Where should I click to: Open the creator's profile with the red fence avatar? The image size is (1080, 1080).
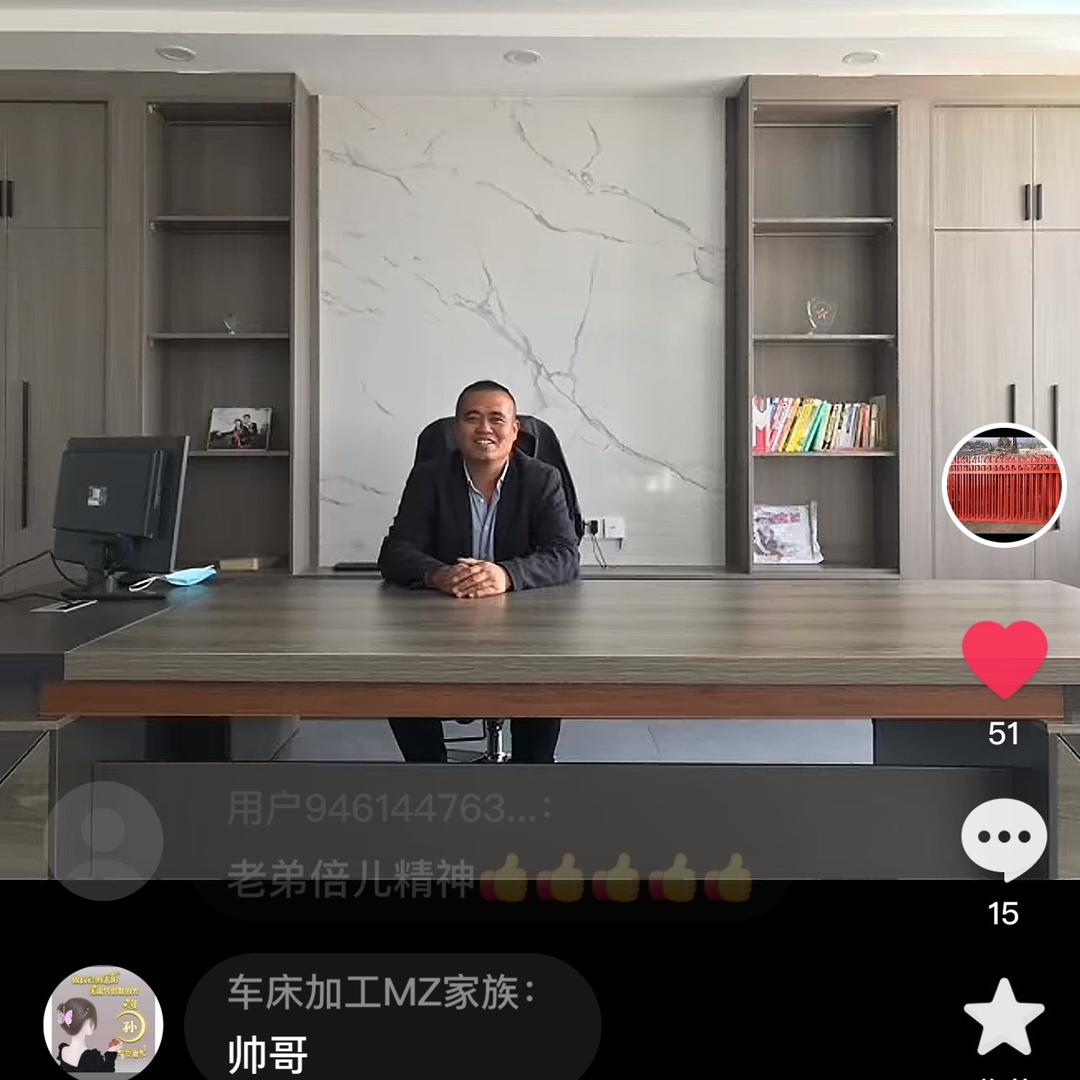1003,485
